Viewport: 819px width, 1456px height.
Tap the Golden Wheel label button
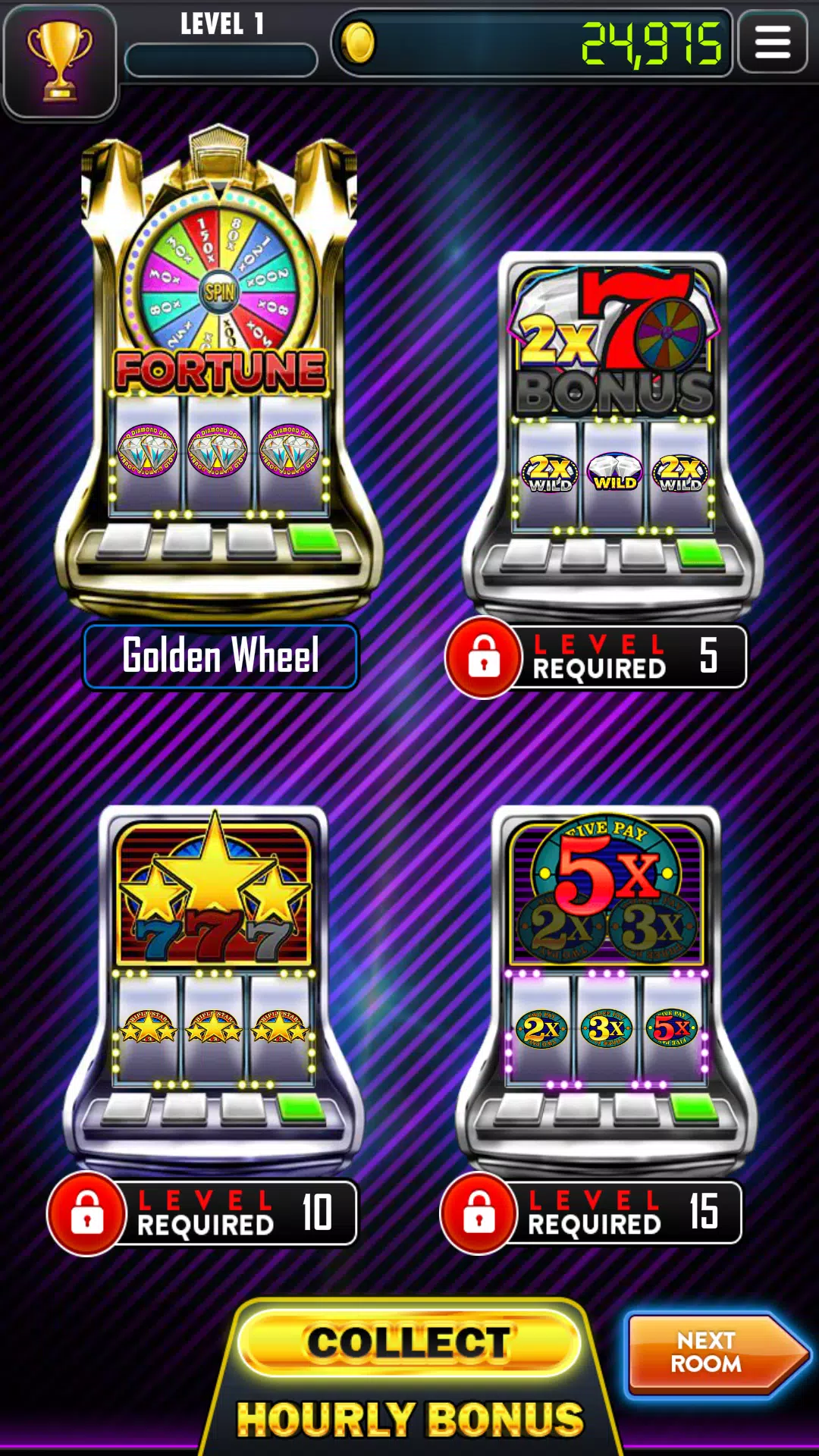[220, 656]
